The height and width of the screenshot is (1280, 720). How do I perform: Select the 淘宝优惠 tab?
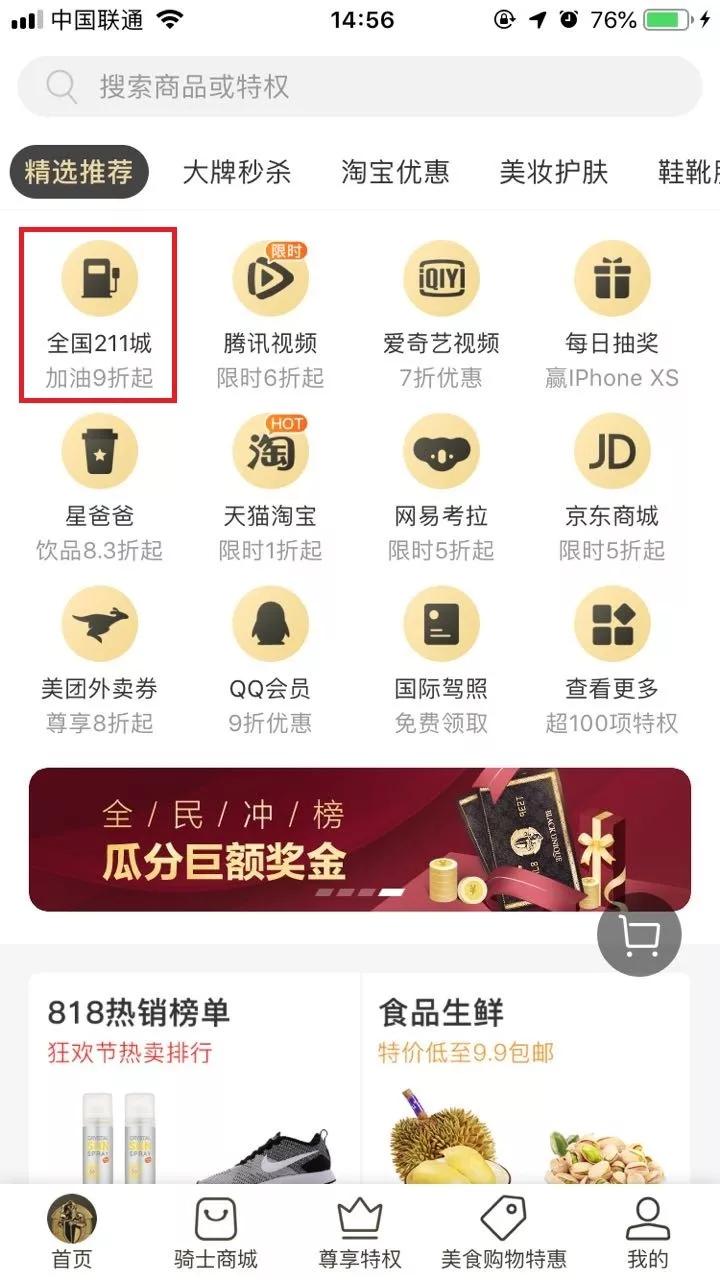point(395,172)
